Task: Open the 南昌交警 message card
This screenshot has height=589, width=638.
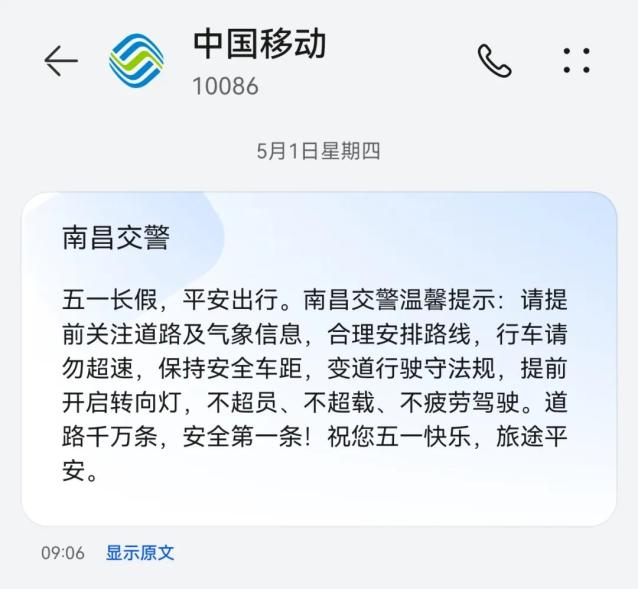Action: [318, 358]
